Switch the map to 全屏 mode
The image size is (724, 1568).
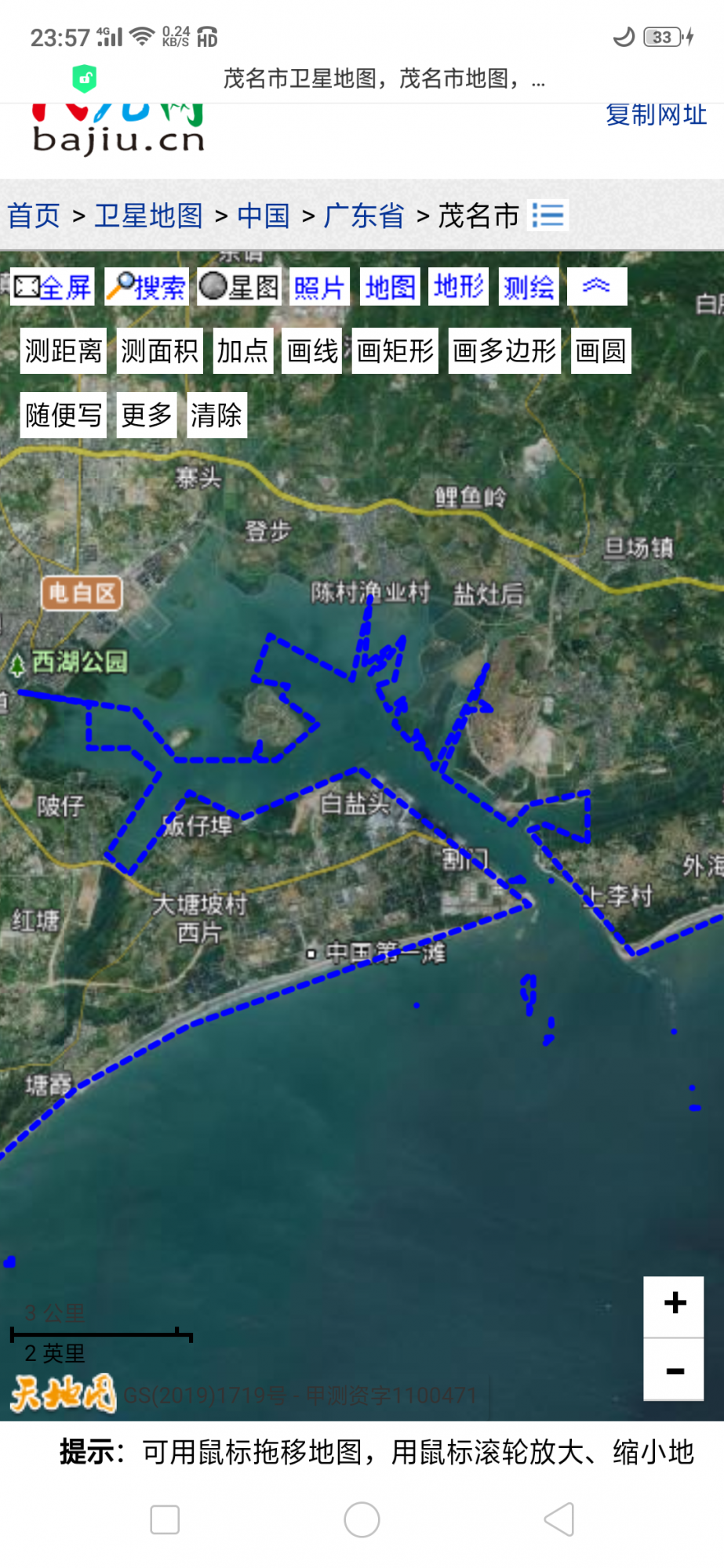pyautogui.click(x=53, y=287)
